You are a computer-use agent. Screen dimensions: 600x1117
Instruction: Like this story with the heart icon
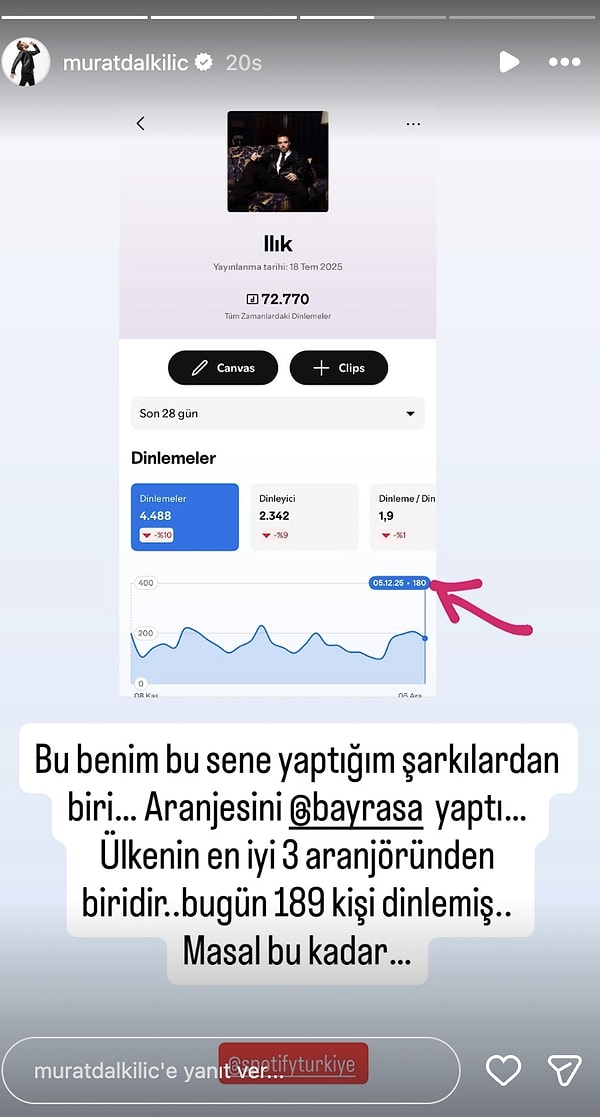pyautogui.click(x=503, y=1070)
